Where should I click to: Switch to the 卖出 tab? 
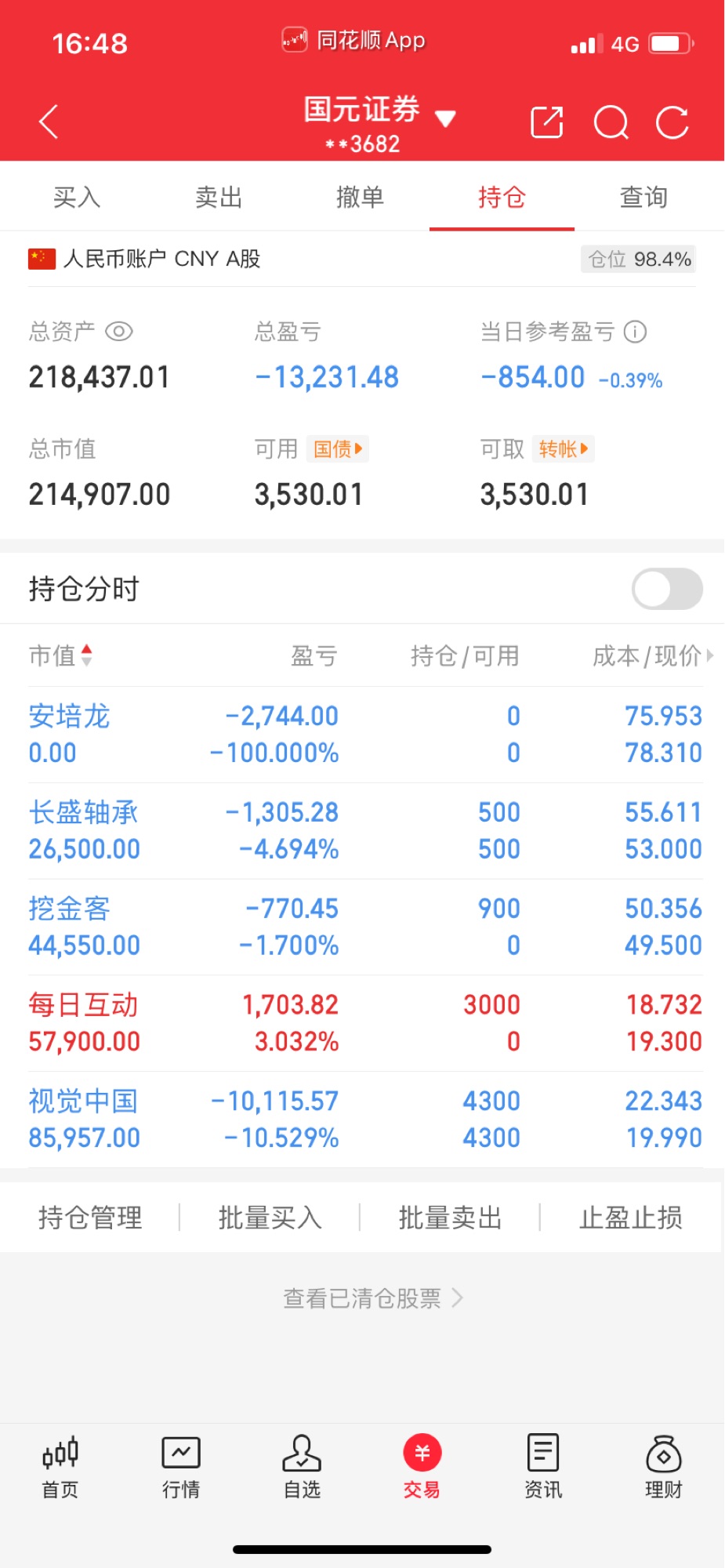[x=219, y=197]
